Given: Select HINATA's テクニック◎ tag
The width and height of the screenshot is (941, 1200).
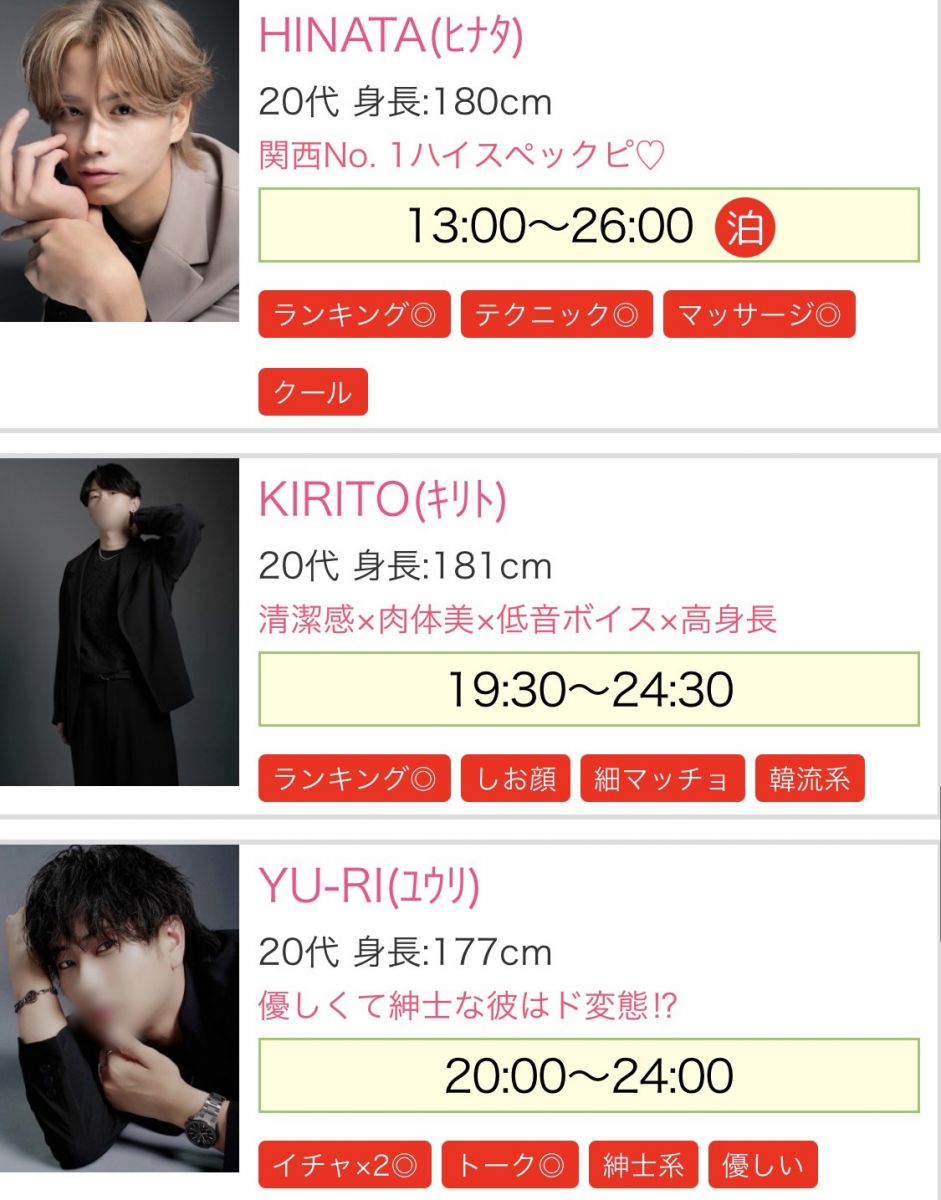Looking at the screenshot, I should 556,314.
